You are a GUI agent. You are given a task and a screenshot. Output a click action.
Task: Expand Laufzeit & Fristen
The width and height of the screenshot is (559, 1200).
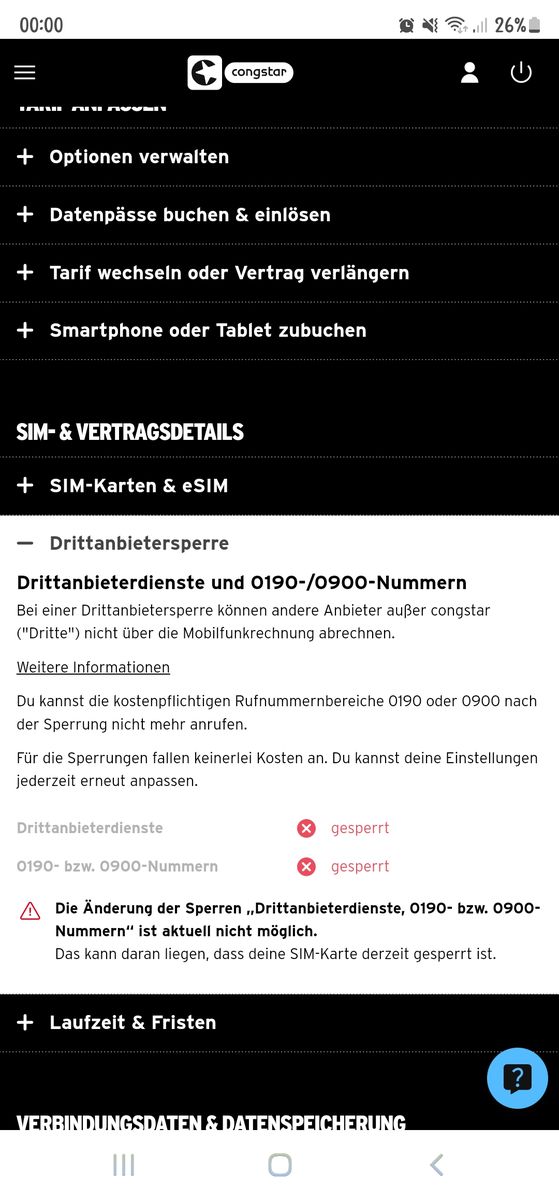point(279,1022)
